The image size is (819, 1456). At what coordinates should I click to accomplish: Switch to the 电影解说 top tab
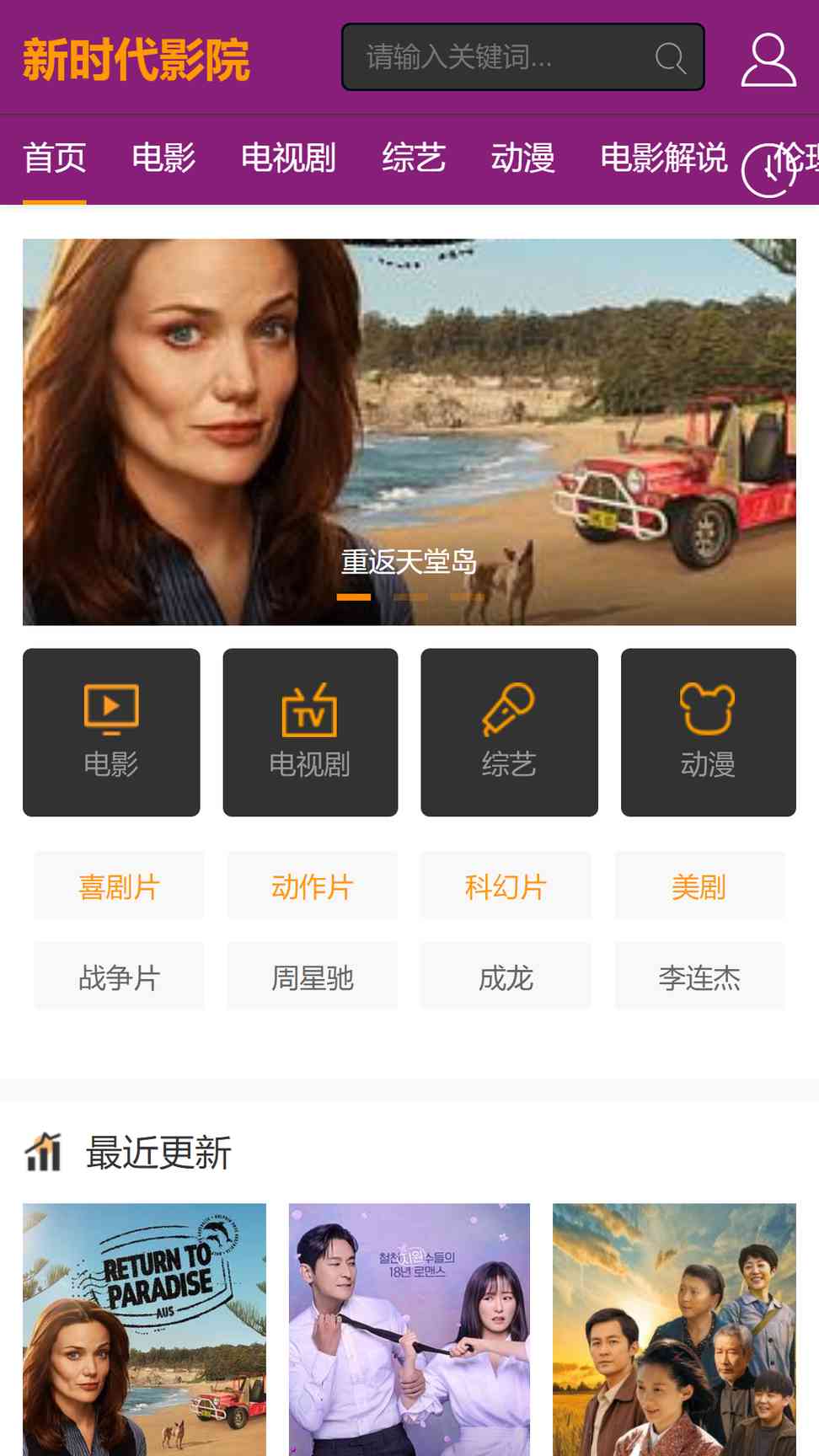pos(664,158)
